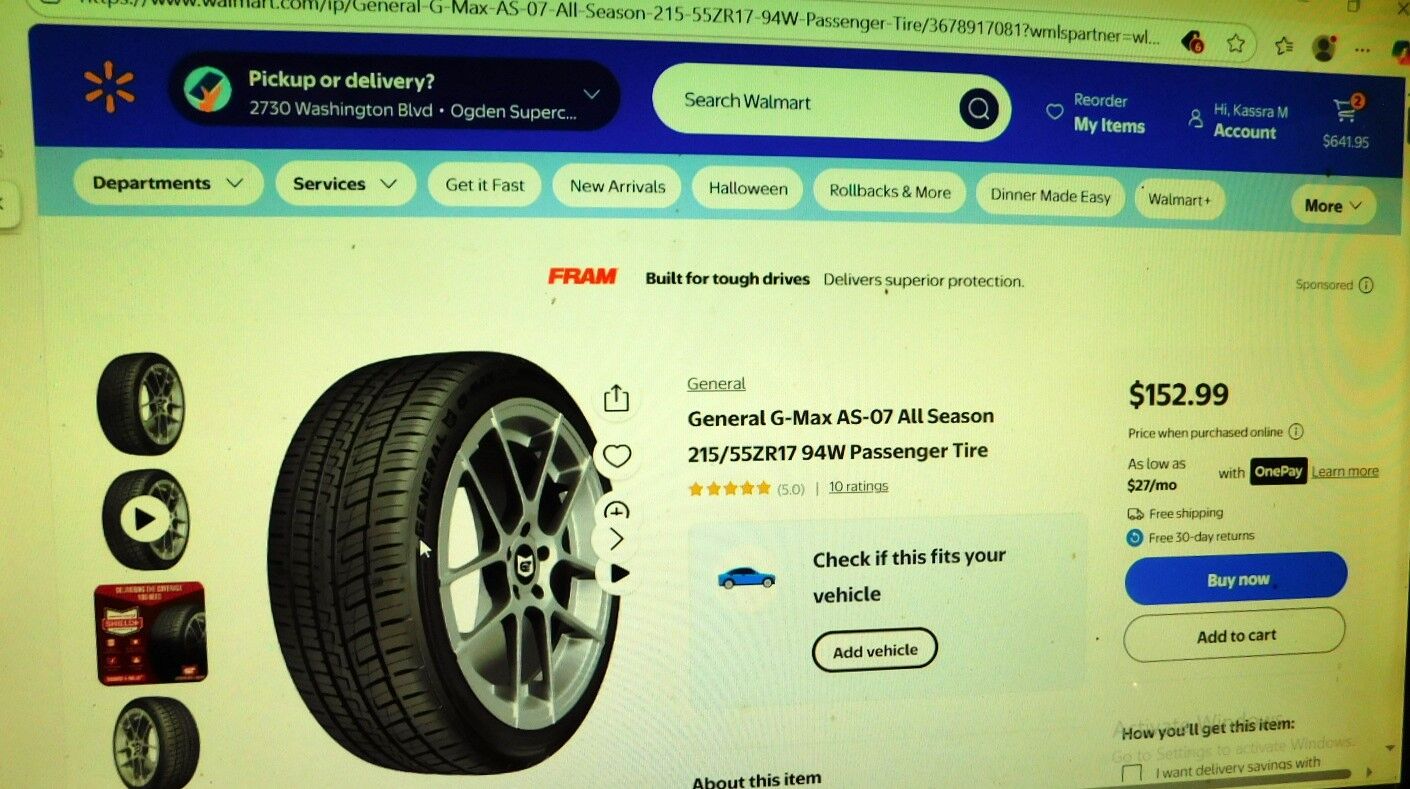Open OnePay Learn more link
The width and height of the screenshot is (1410, 789).
pyautogui.click(x=1344, y=472)
